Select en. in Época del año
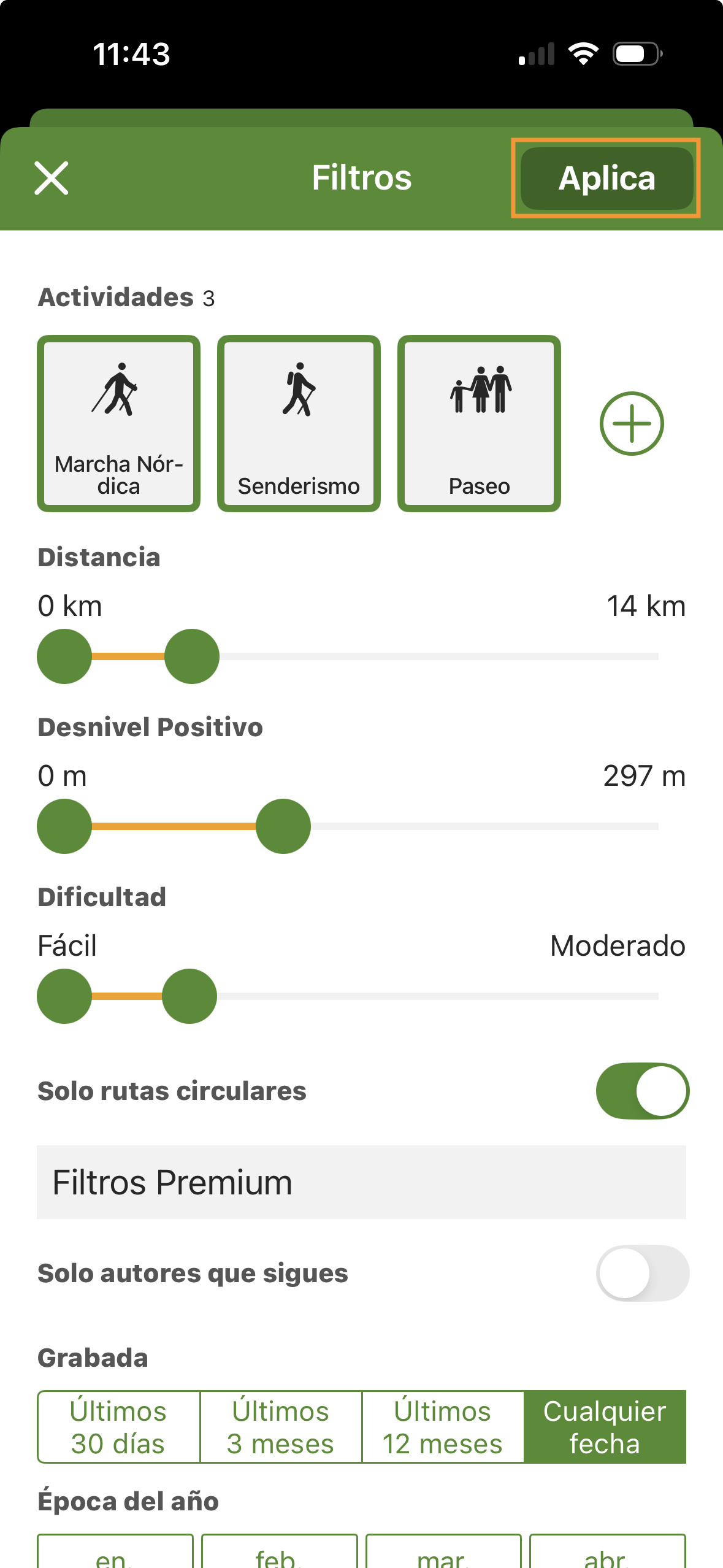 click(x=115, y=1553)
